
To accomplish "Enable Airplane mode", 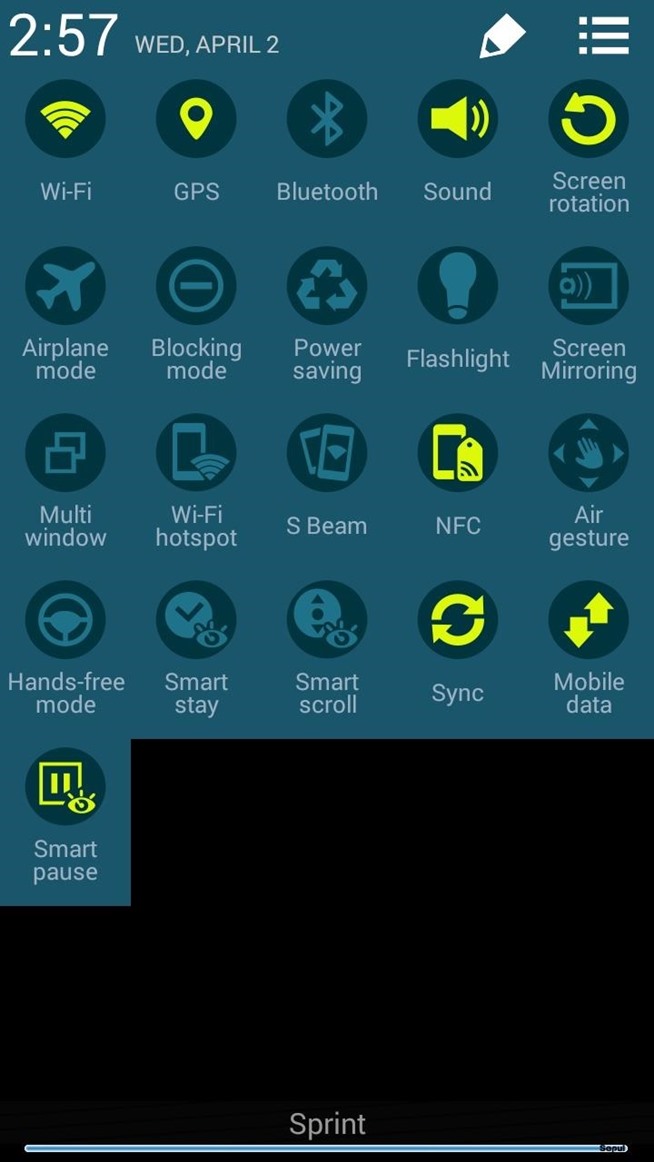I will pyautogui.click(x=65, y=285).
